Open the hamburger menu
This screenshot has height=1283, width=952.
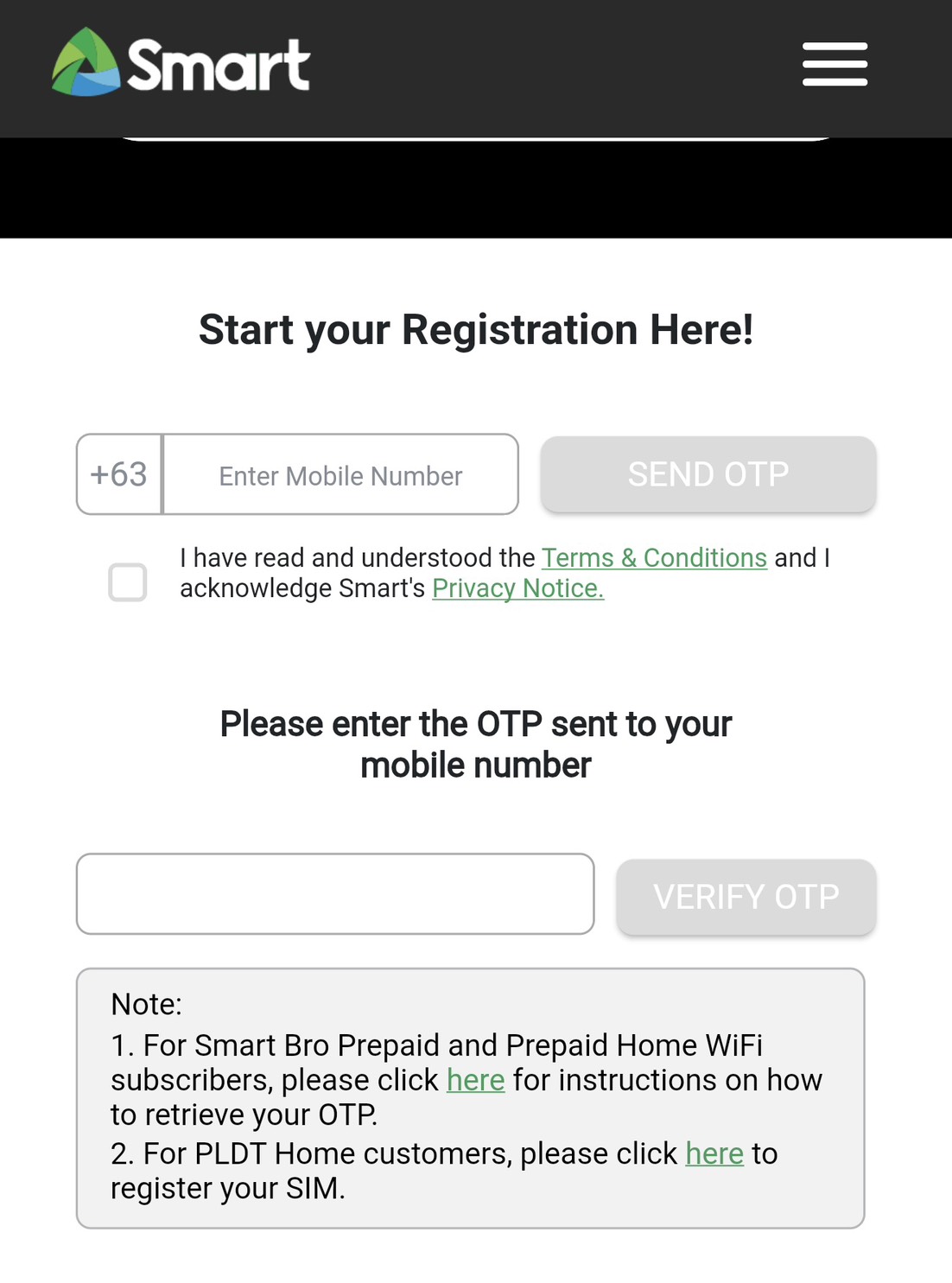pyautogui.click(x=835, y=65)
